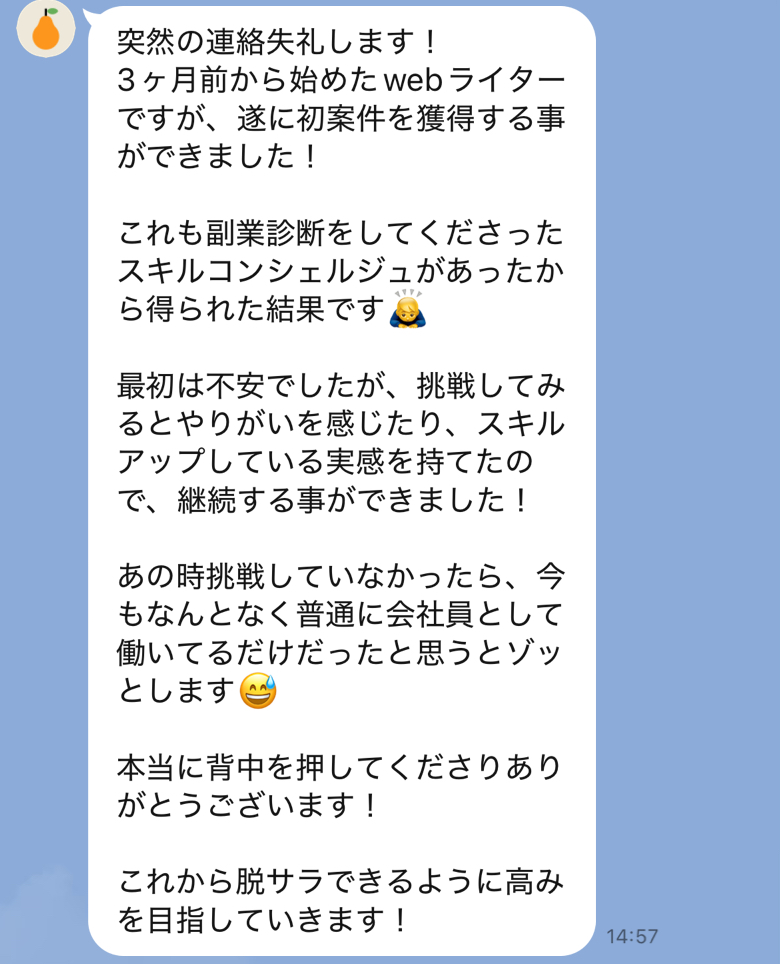Open the sender's pear avatar profile

[x=46, y=29]
